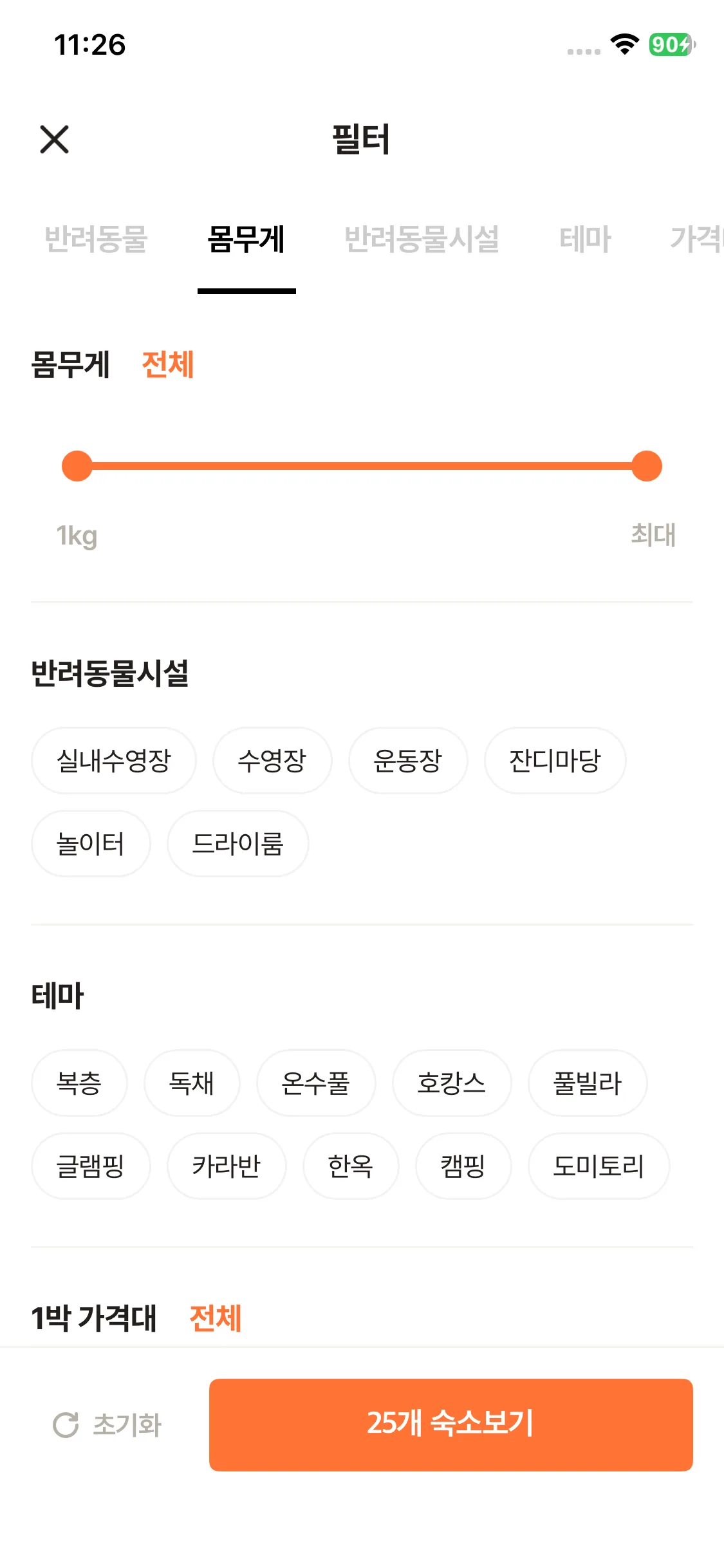The height and width of the screenshot is (1568, 724).
Task: Select the 수영장 chip
Action: (x=272, y=760)
